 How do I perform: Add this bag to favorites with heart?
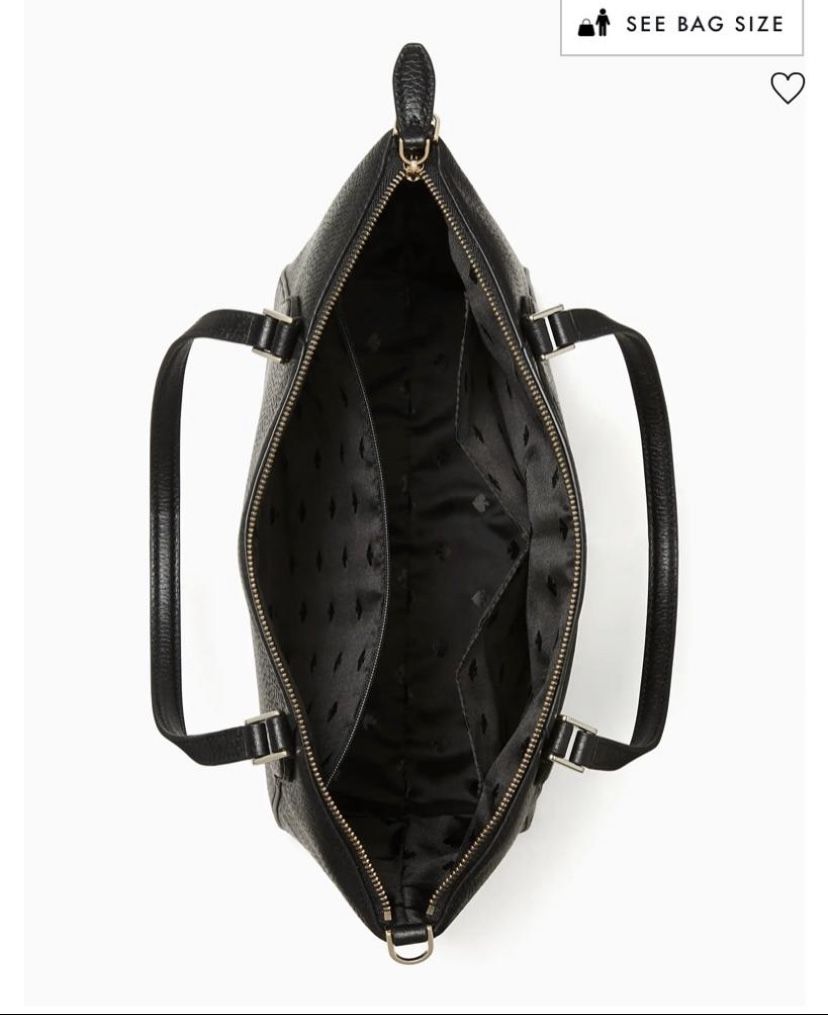point(787,87)
